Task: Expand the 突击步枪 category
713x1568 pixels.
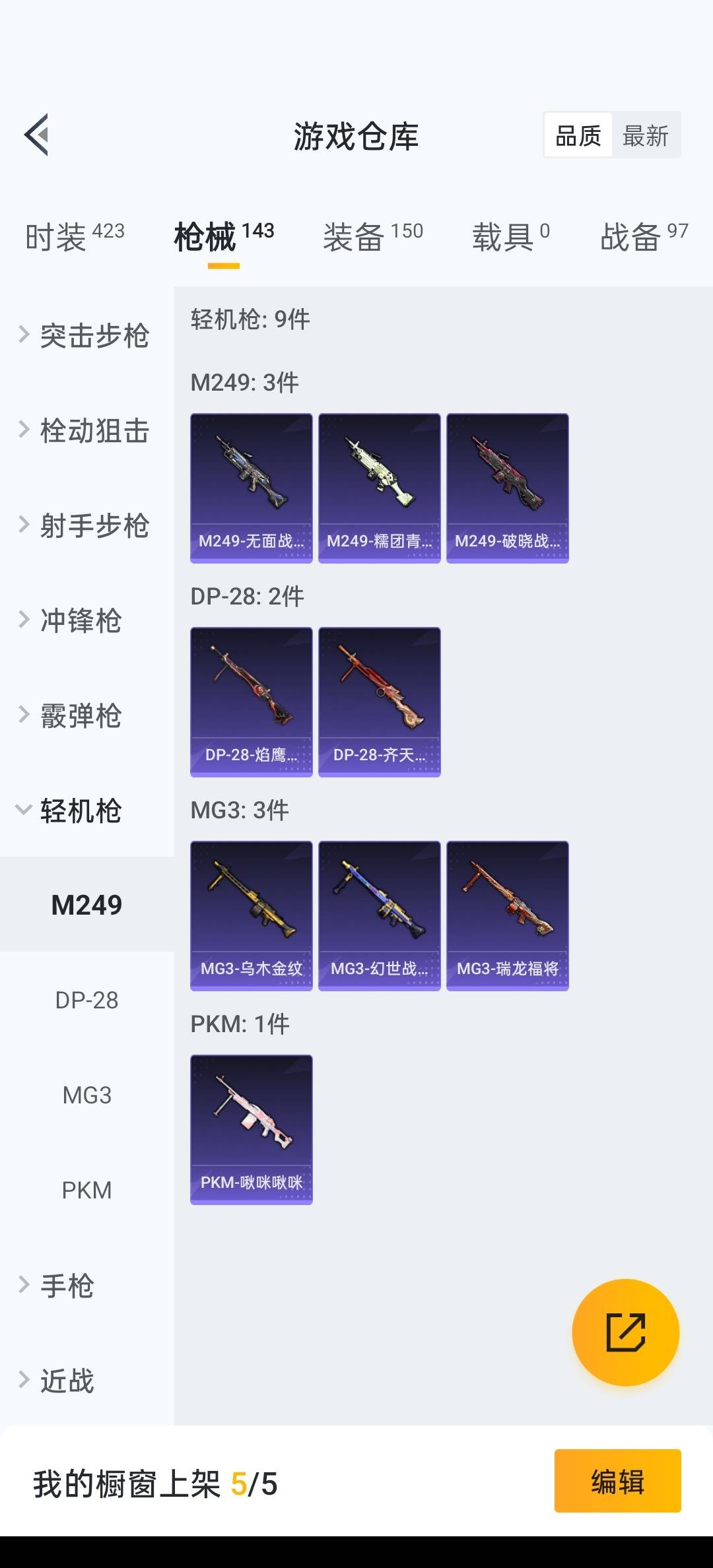Action: [86, 335]
